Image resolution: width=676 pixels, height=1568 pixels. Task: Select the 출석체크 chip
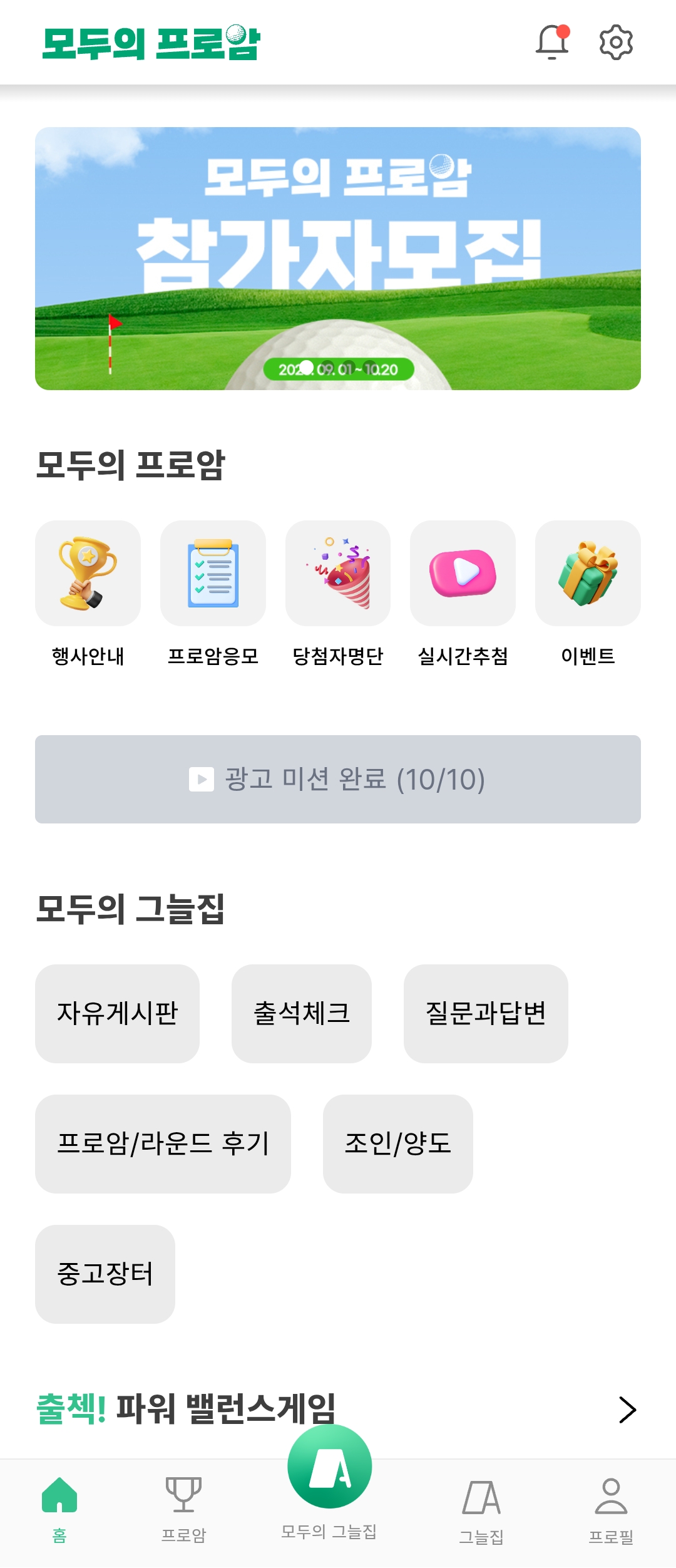coord(301,1013)
